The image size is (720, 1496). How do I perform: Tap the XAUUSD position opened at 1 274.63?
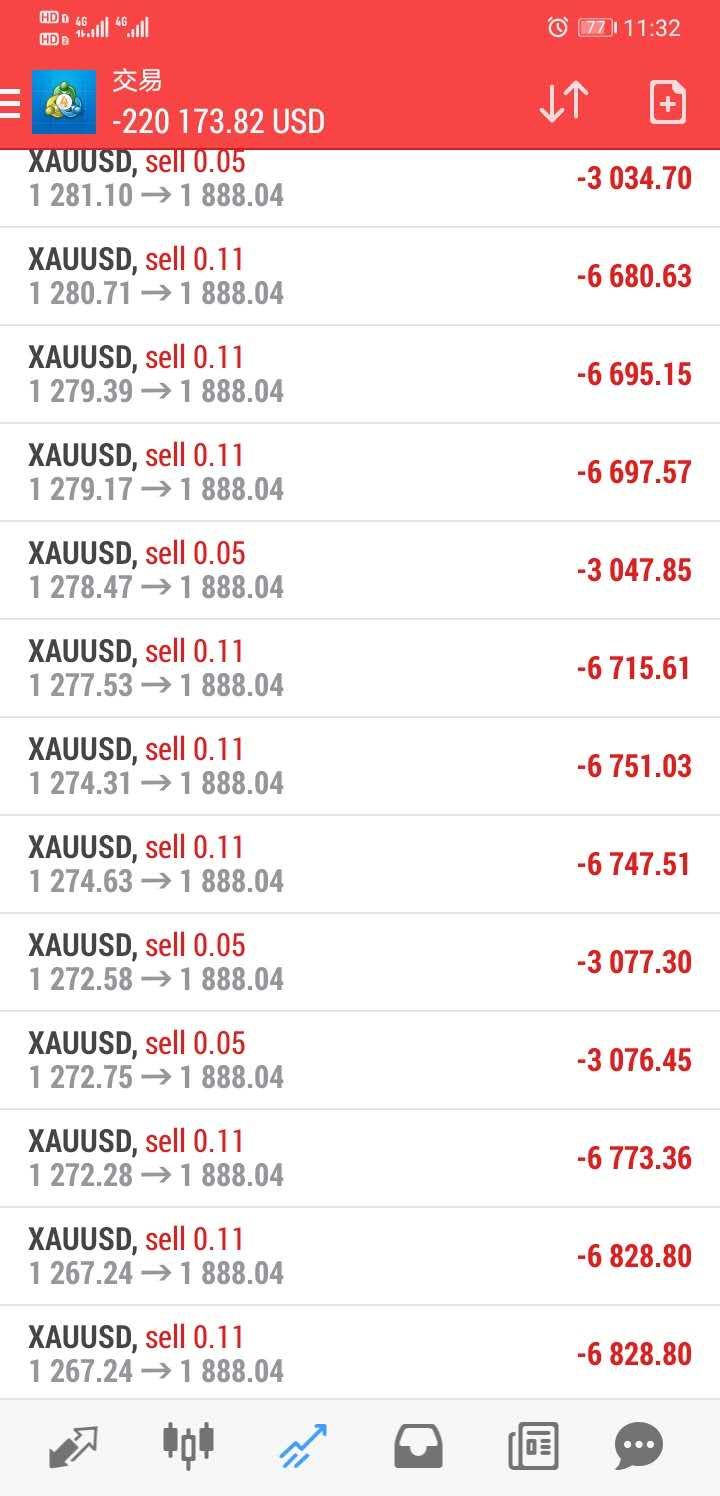pos(360,864)
